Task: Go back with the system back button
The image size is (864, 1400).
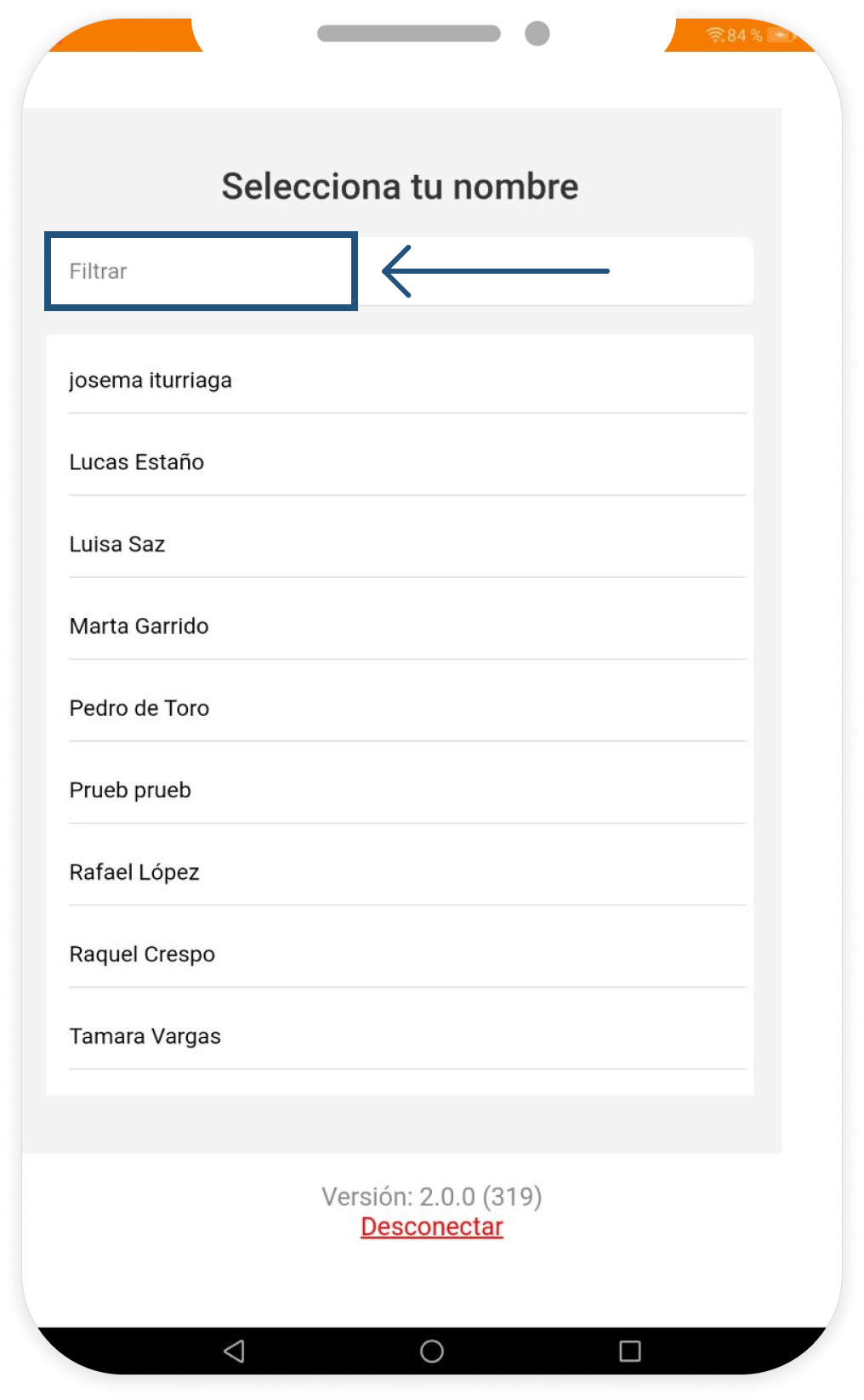Action: pyautogui.click(x=235, y=1351)
